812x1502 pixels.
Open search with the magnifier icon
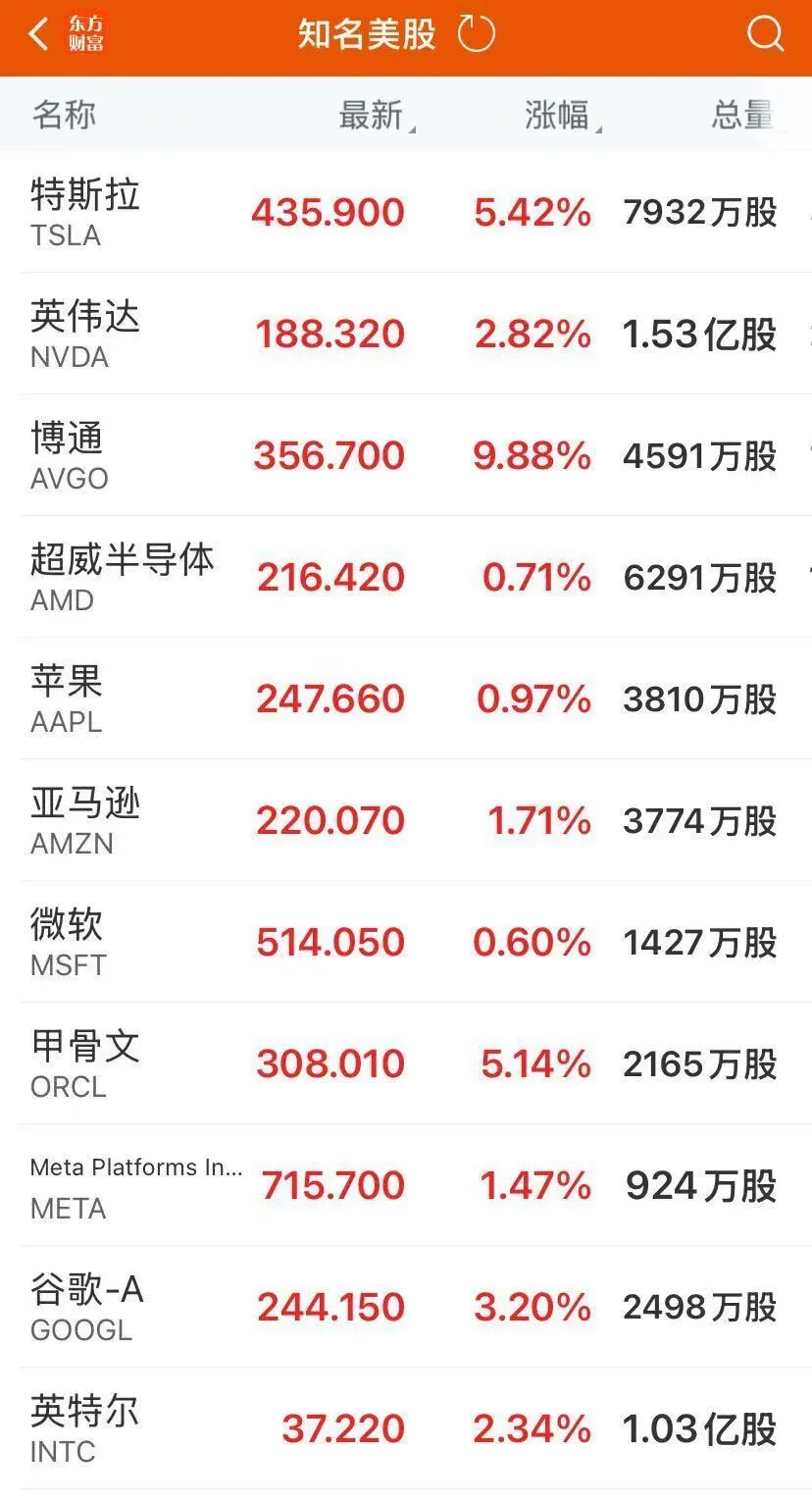click(x=764, y=34)
